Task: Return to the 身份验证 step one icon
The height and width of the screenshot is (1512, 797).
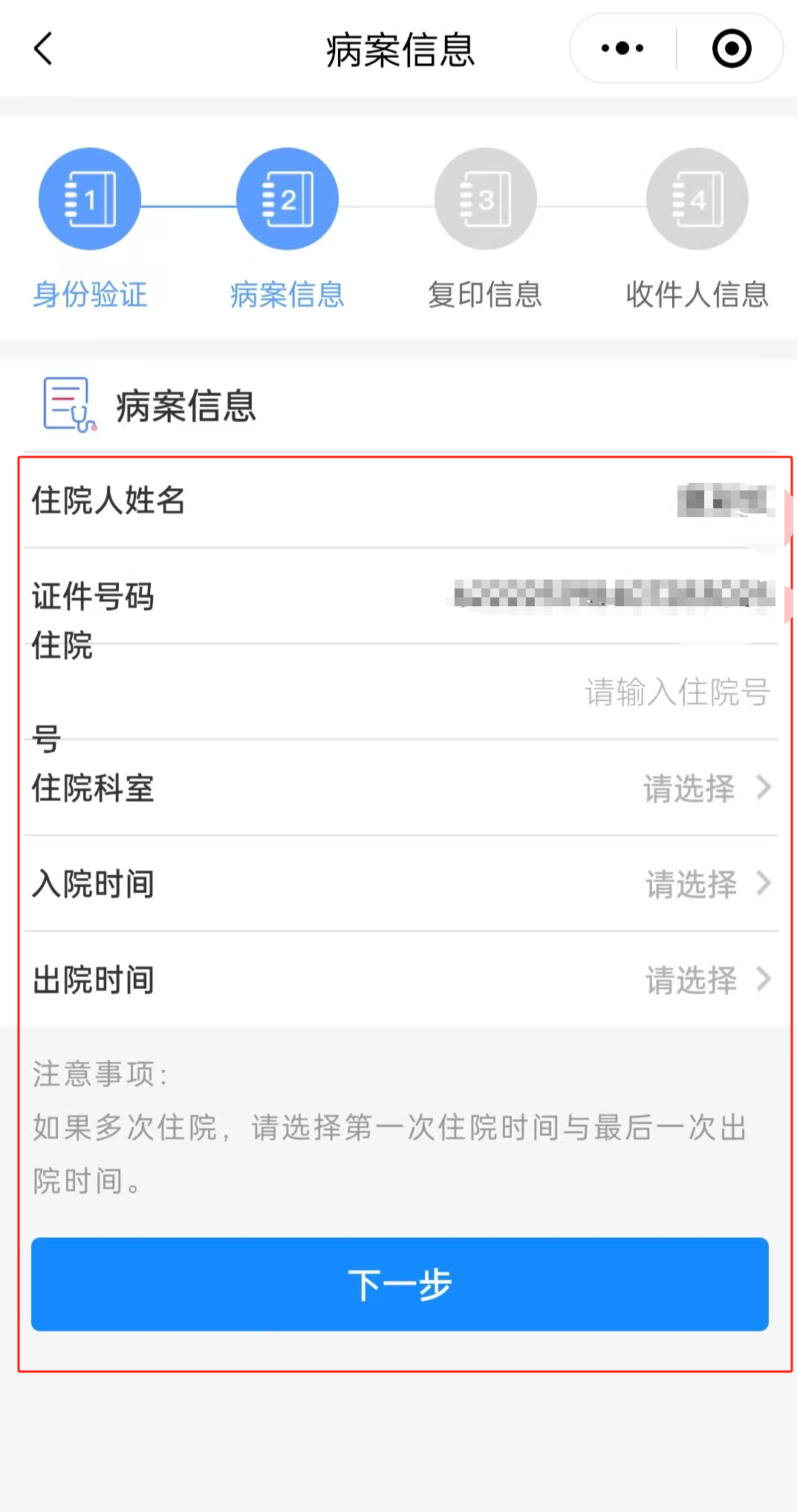Action: point(90,198)
